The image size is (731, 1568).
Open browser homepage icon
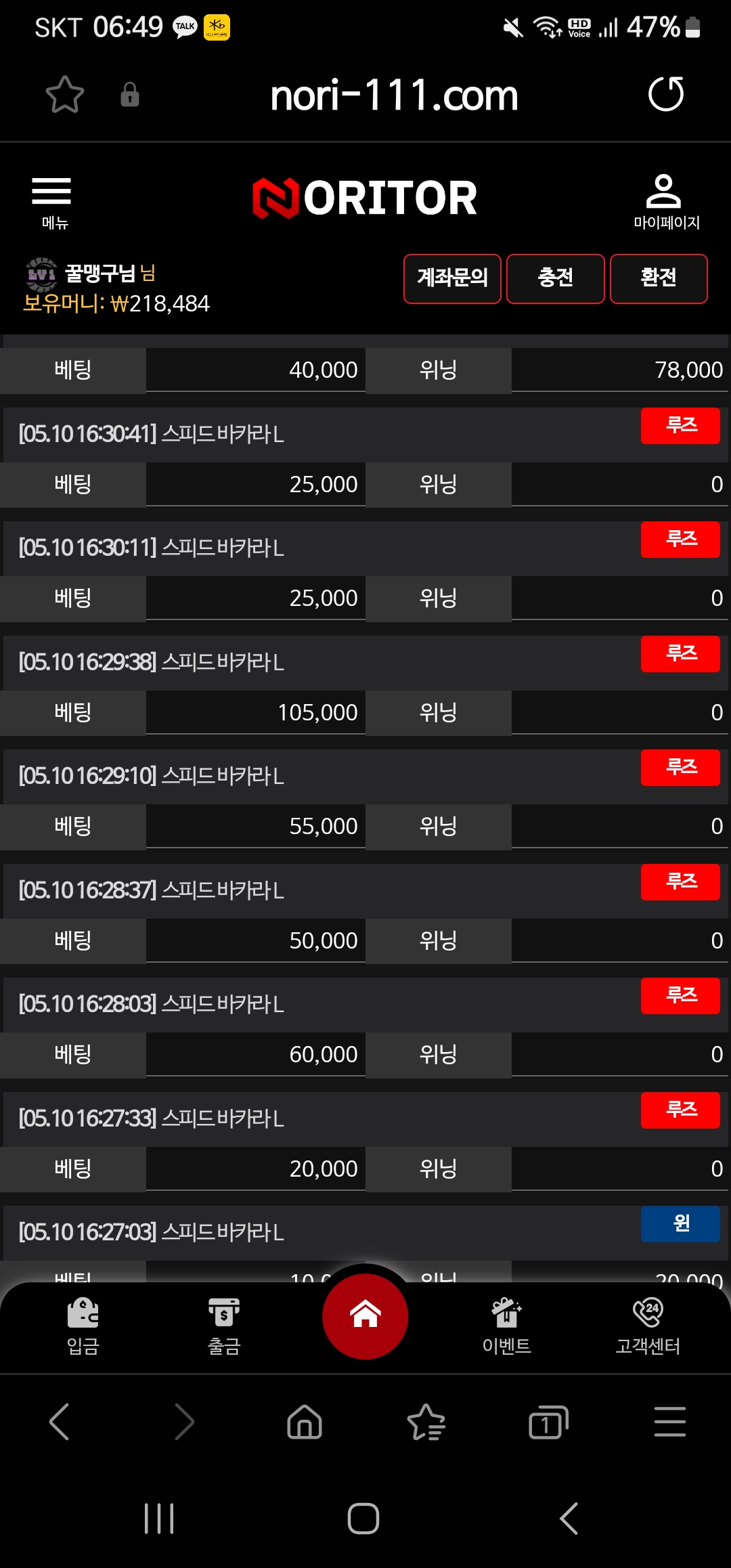(305, 1421)
